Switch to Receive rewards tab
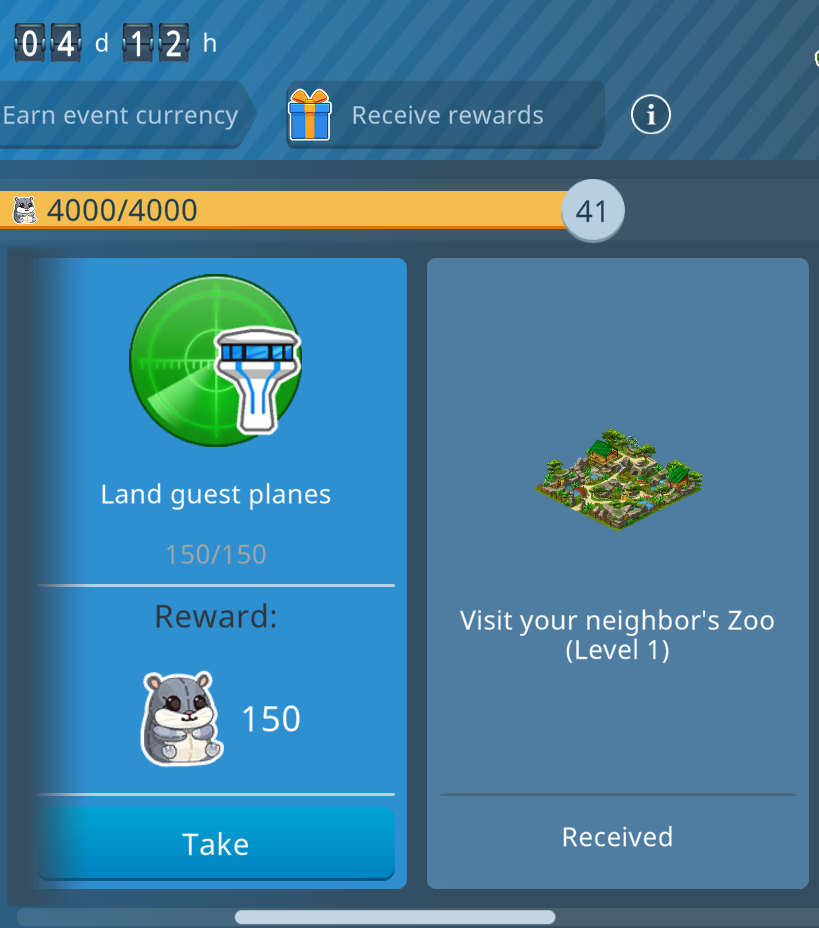 [445, 116]
